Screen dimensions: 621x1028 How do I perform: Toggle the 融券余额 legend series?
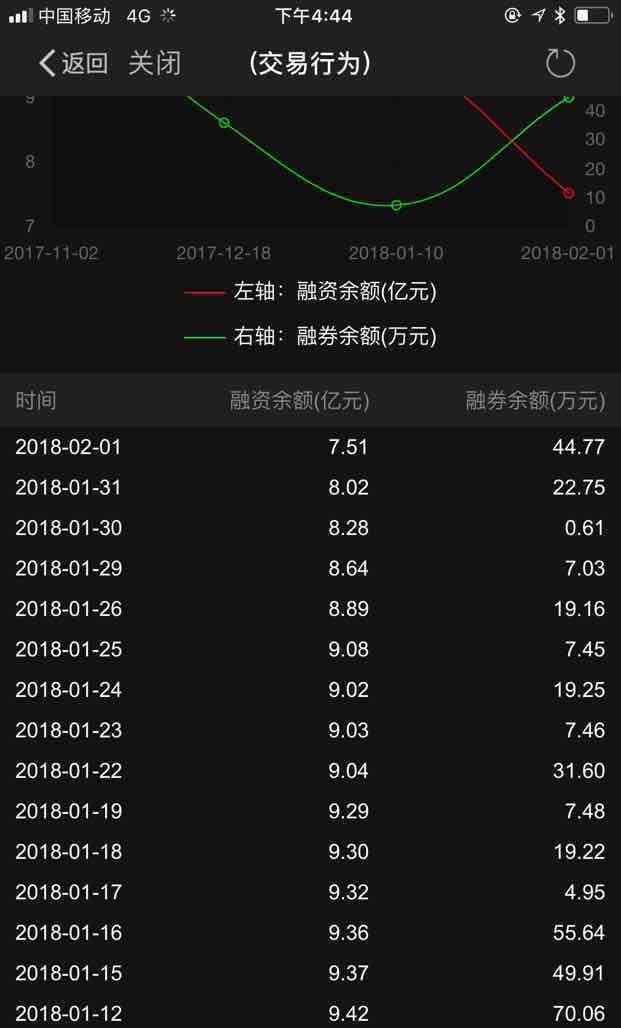pyautogui.click(x=310, y=336)
